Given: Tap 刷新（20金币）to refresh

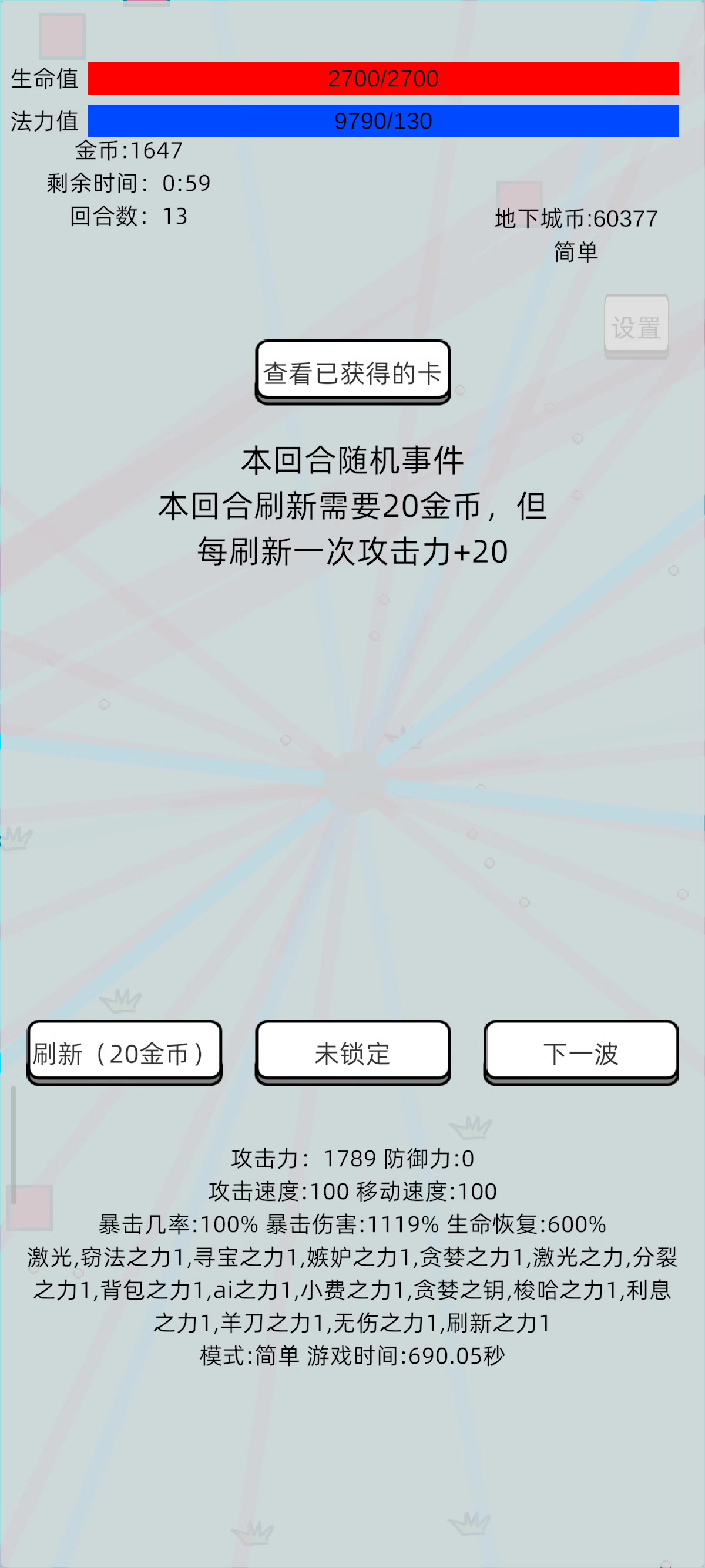Looking at the screenshot, I should (x=124, y=1052).
